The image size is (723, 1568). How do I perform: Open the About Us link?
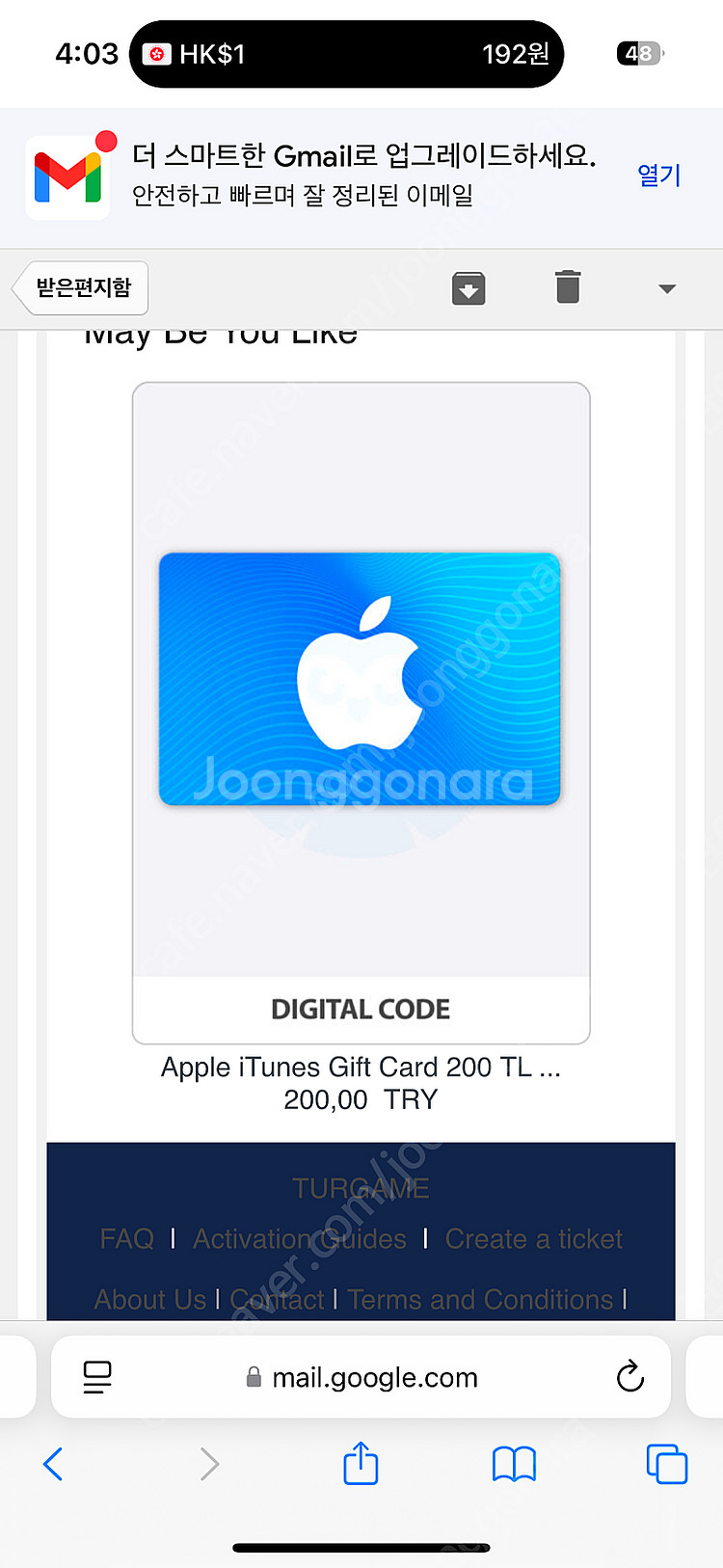point(149,1300)
